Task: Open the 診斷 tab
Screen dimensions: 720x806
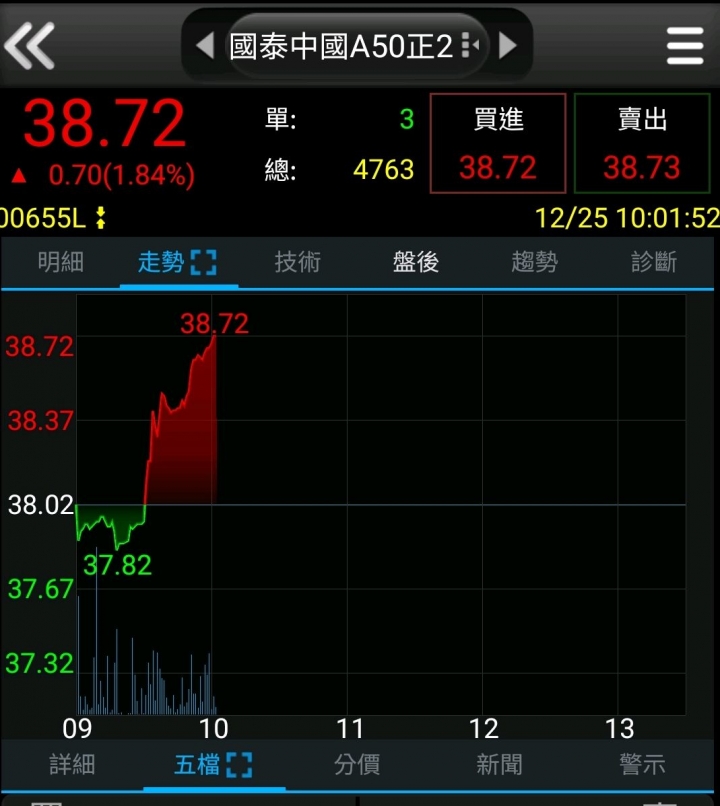Action: (x=654, y=262)
